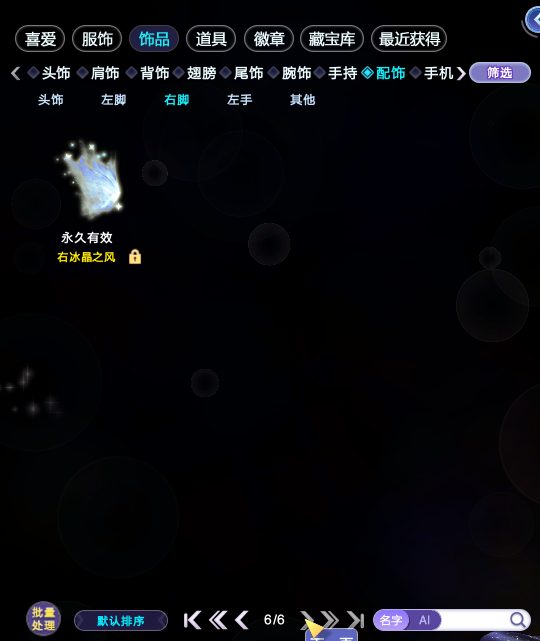Switch to the 藏宝库 tab
Image resolution: width=540 pixels, height=641 pixels.
[332, 39]
